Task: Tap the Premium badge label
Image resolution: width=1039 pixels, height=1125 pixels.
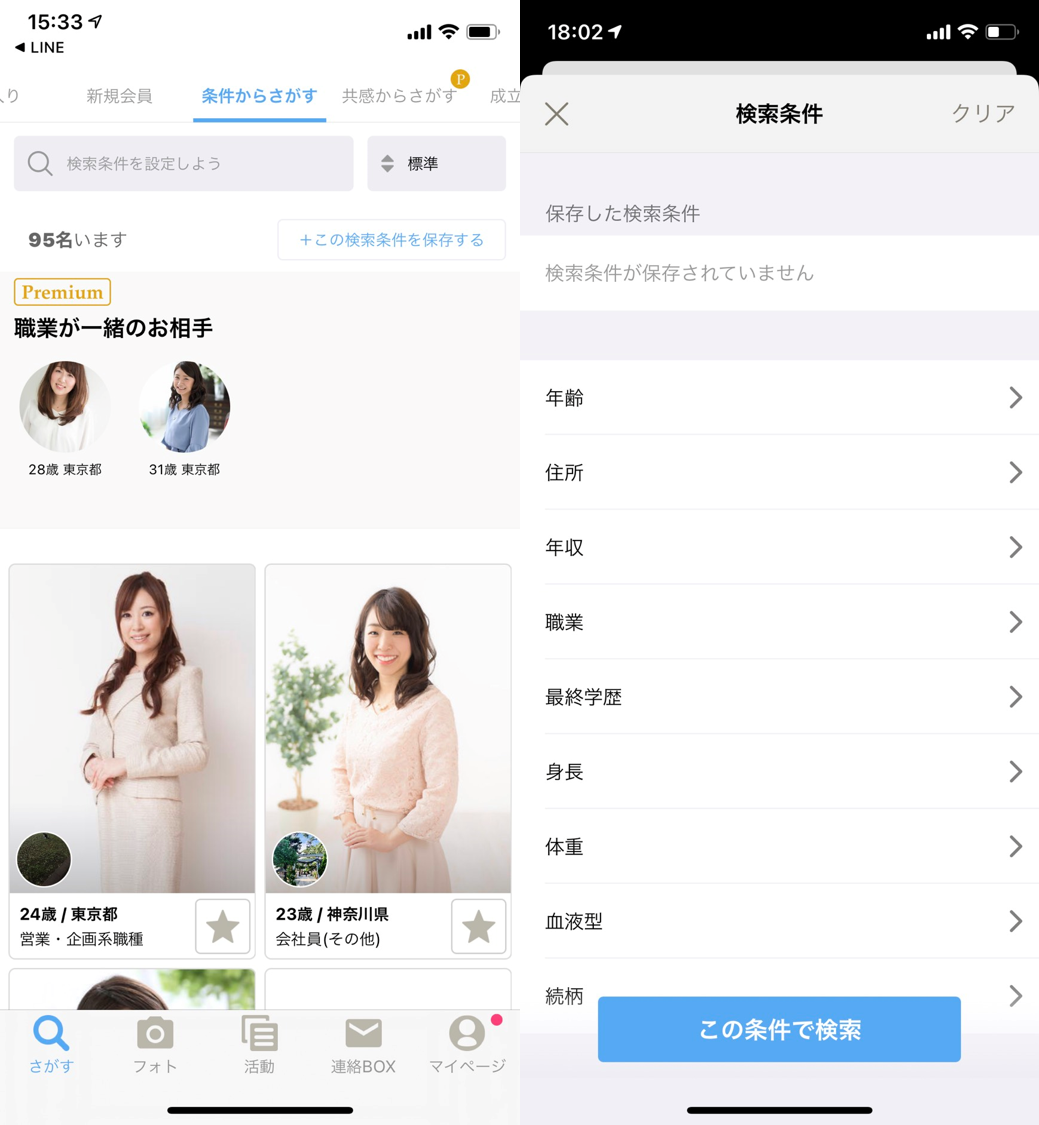Action: [62, 293]
